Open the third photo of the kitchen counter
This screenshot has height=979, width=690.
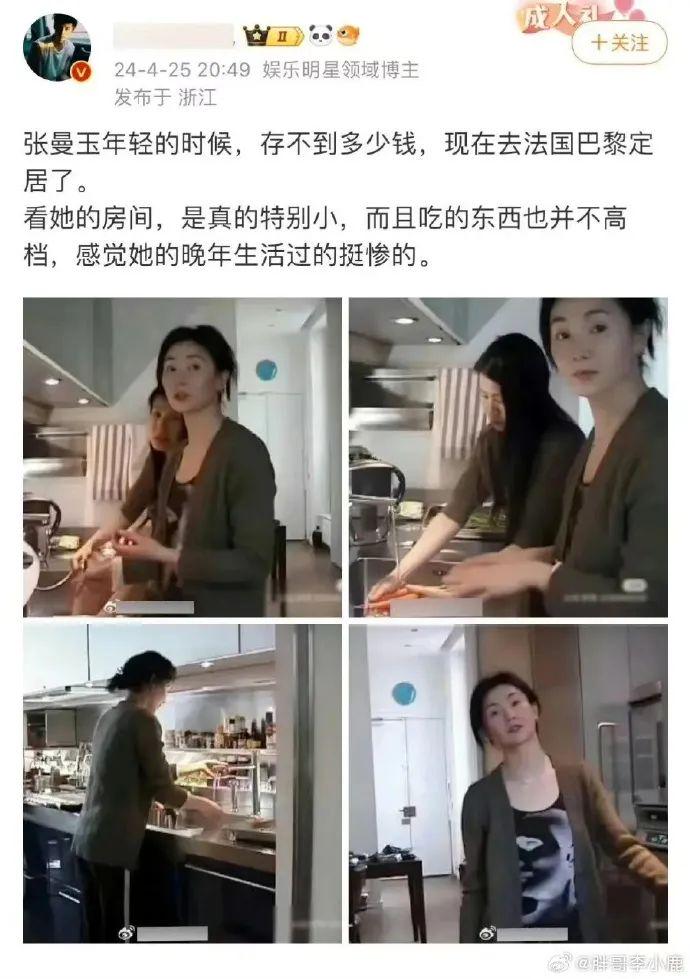click(182, 783)
